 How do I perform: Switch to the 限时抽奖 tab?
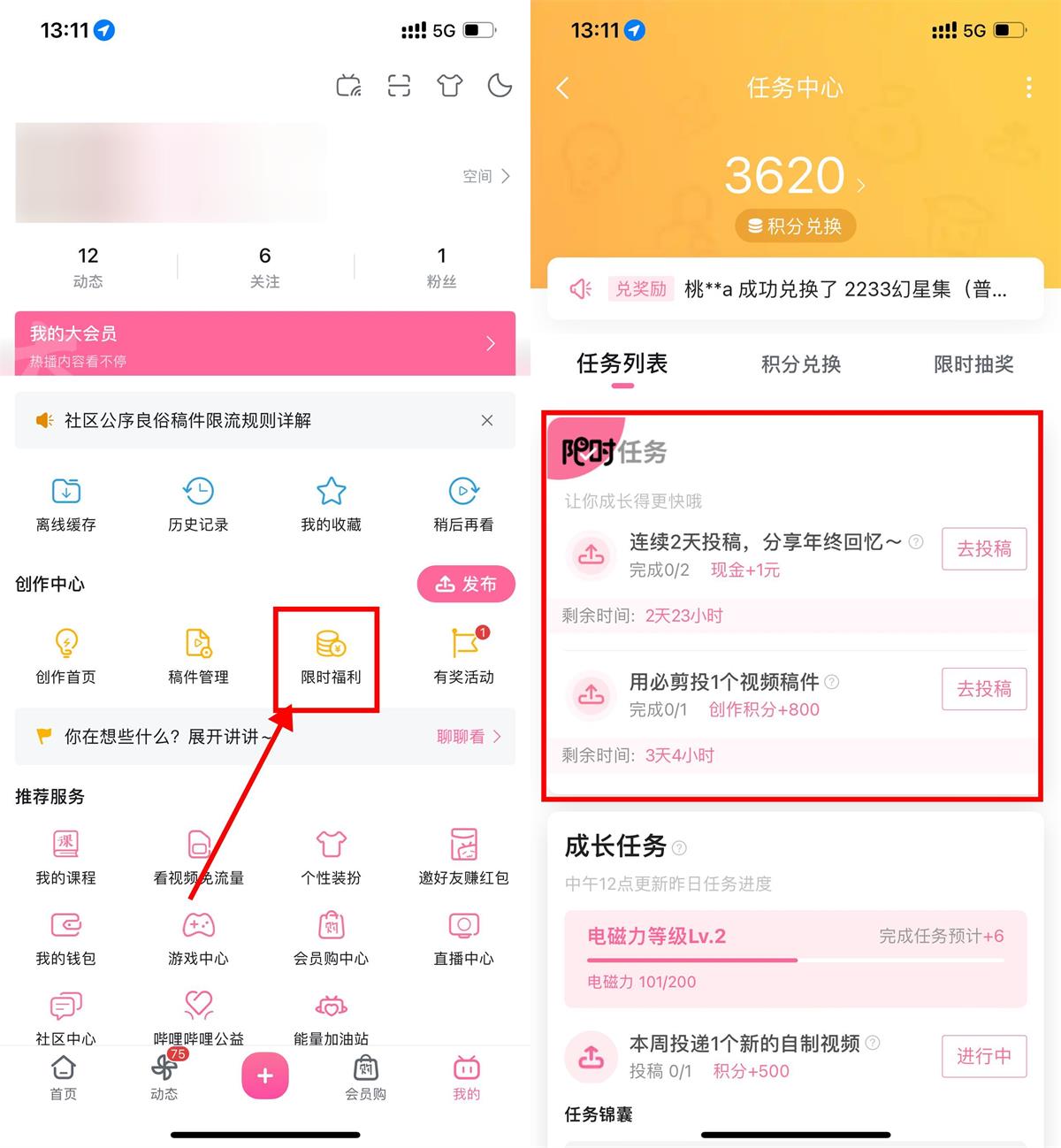(x=973, y=364)
